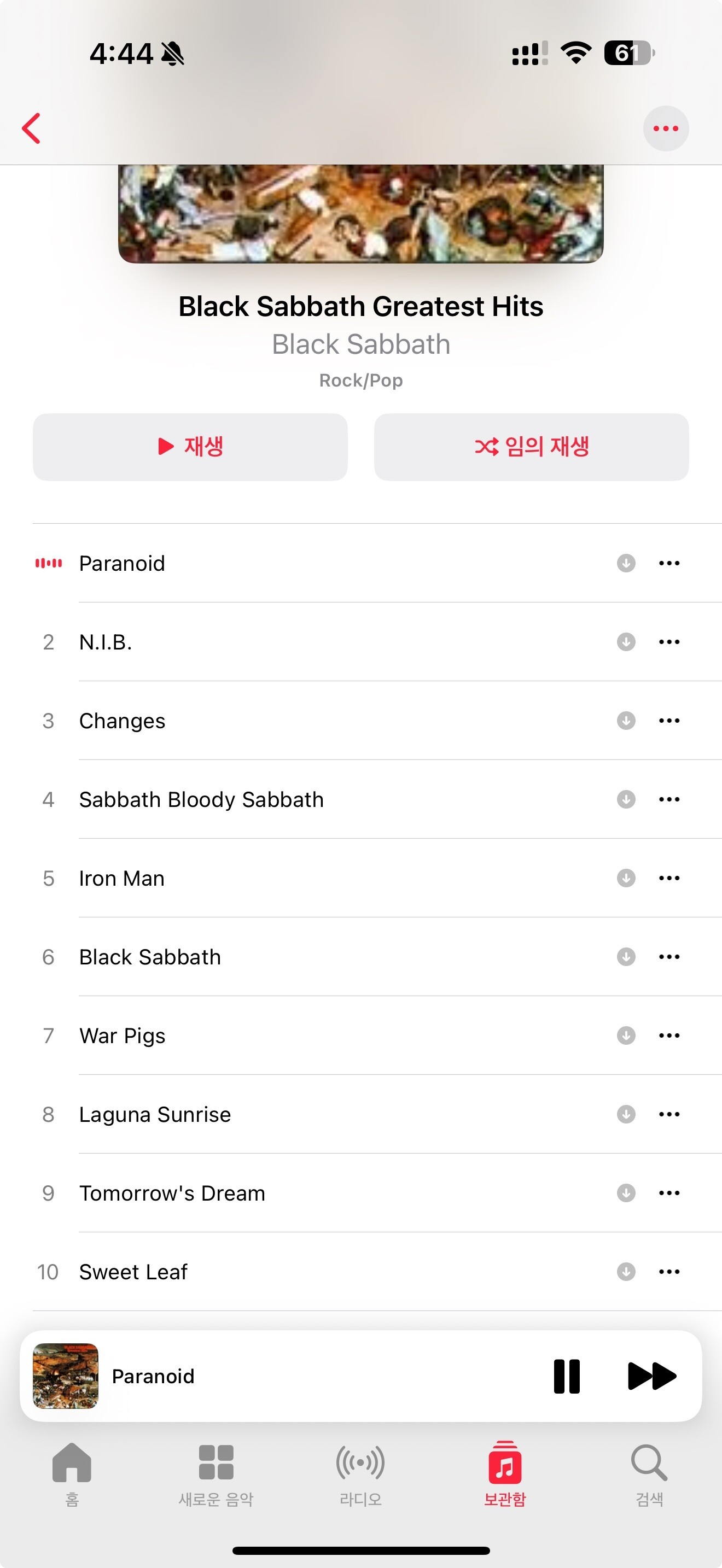722x1568 pixels.
Task: Download Laguna Sunrise
Action: click(626, 1114)
